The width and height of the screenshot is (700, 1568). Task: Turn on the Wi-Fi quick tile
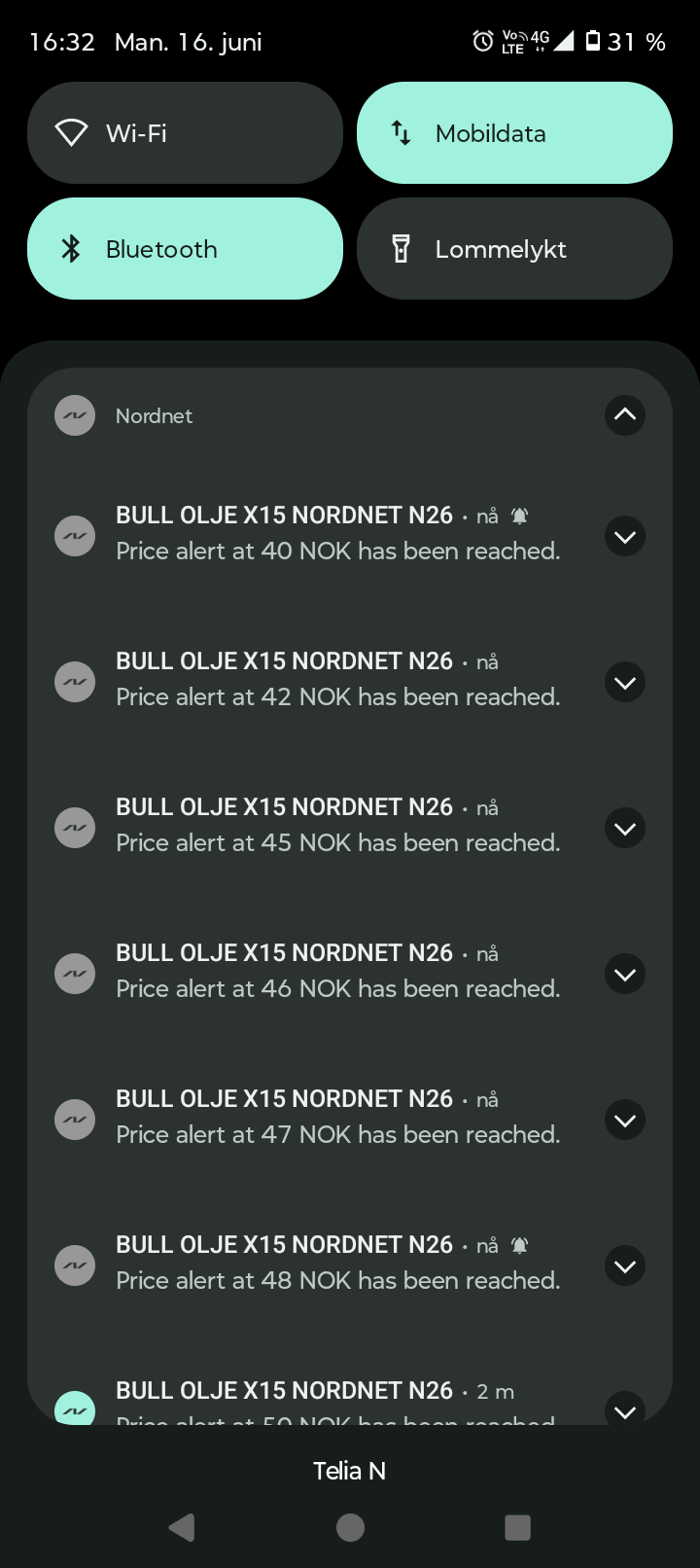pyautogui.click(x=185, y=133)
